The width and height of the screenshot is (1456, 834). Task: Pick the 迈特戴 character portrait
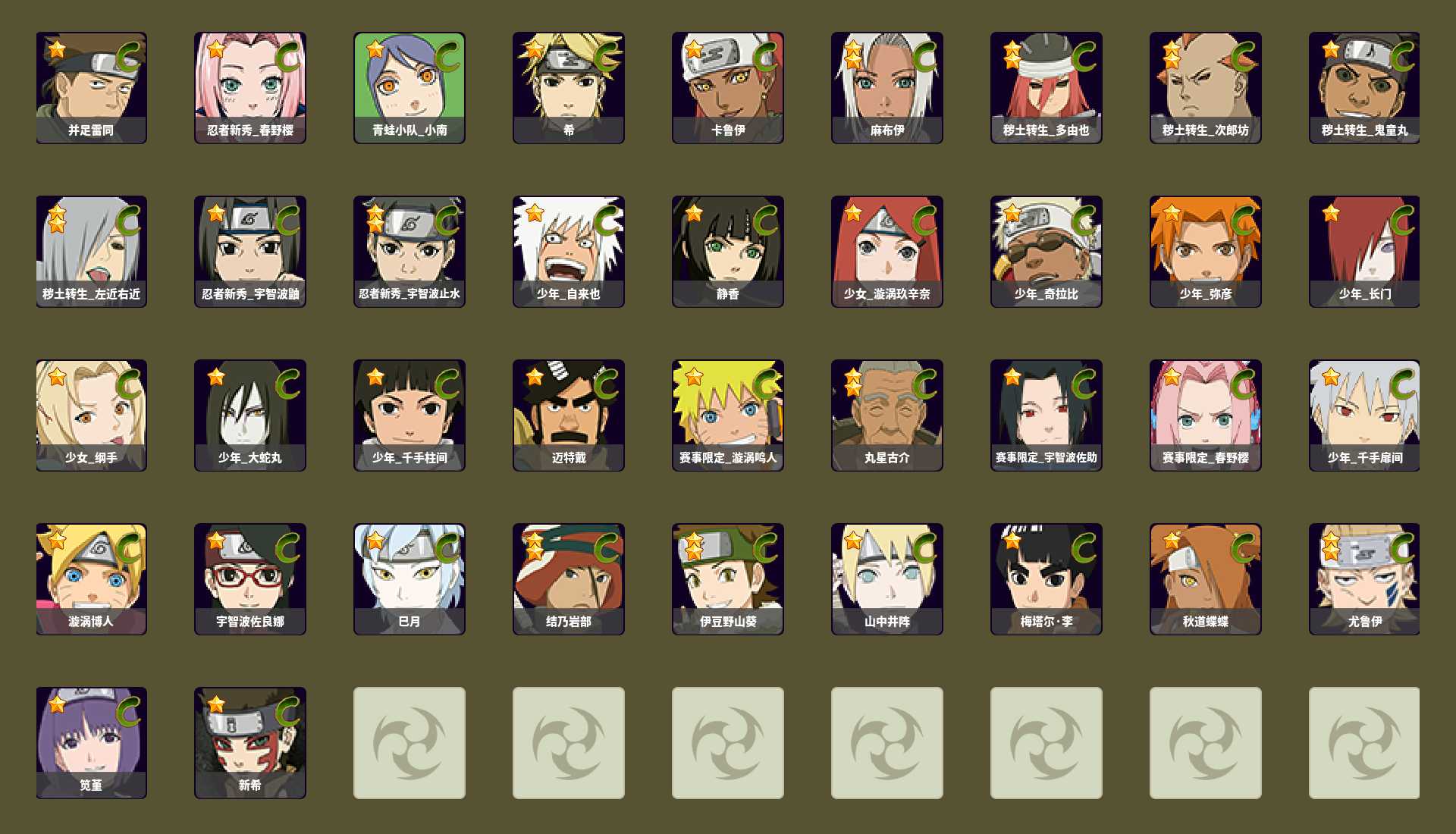coord(569,415)
